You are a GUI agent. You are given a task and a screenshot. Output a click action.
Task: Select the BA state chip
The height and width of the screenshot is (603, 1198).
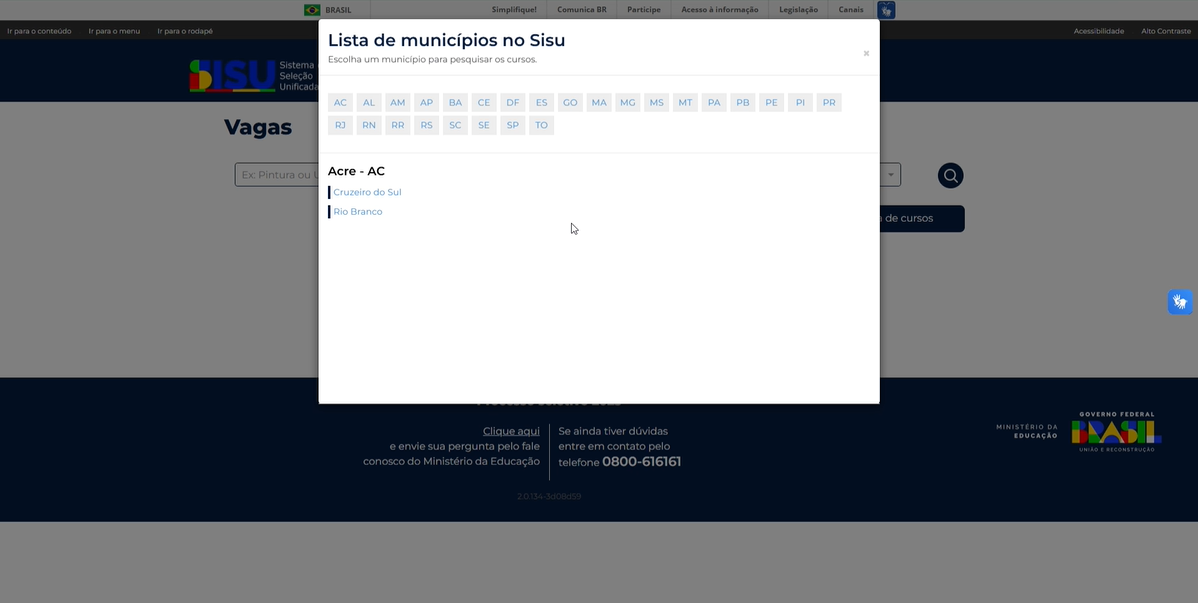[455, 103]
